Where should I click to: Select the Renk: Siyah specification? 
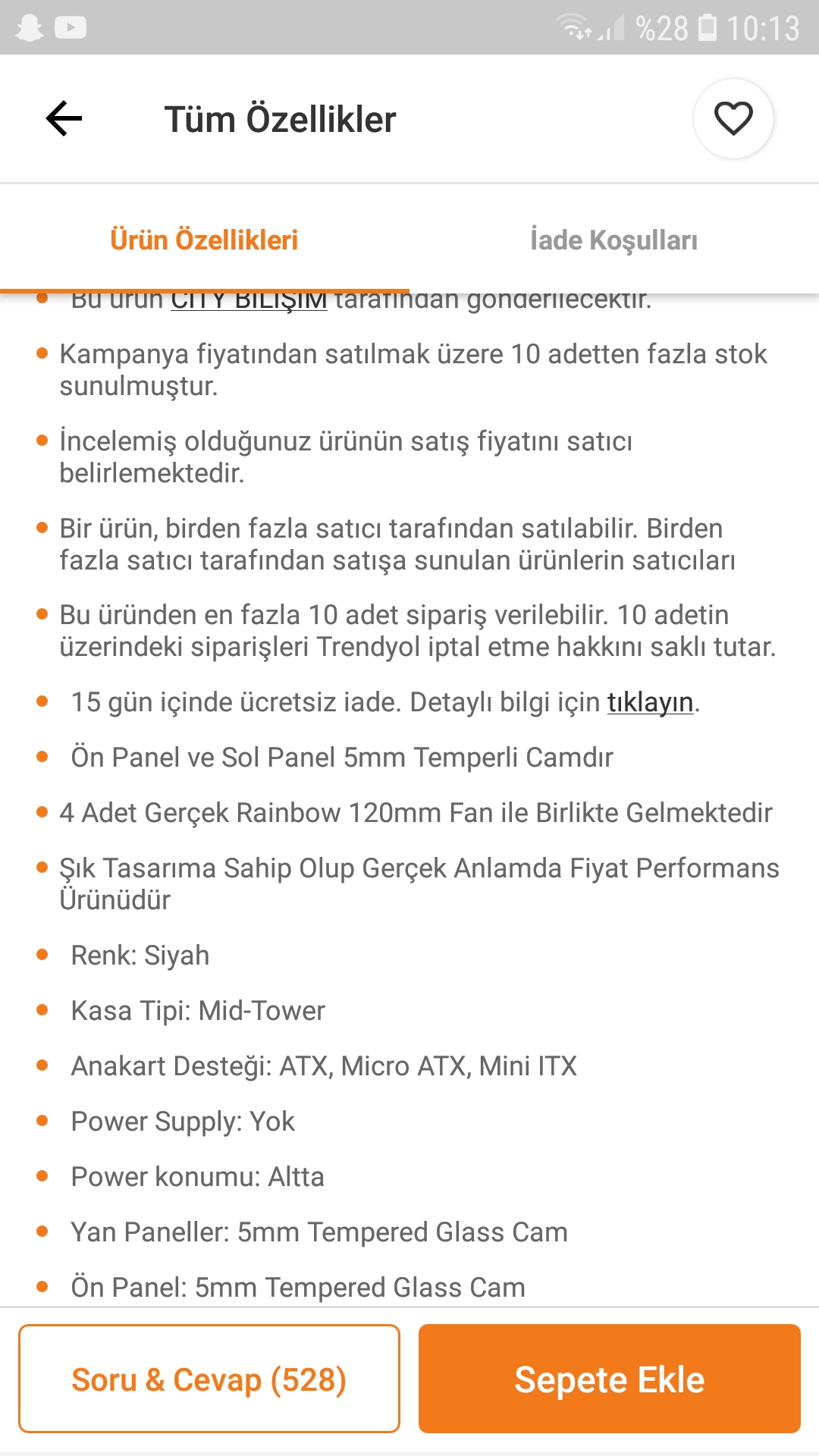click(140, 955)
